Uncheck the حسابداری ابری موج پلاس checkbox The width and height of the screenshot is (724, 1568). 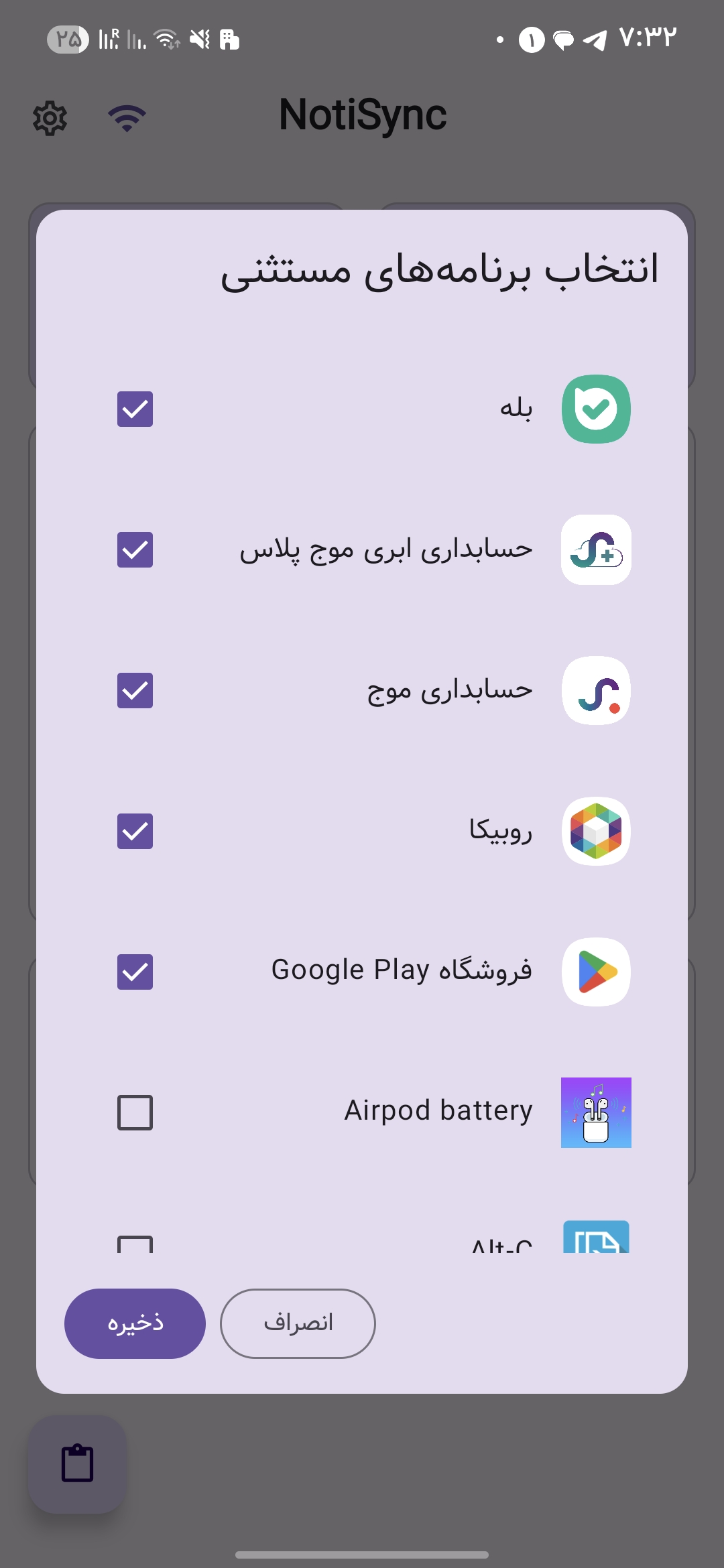pos(135,549)
